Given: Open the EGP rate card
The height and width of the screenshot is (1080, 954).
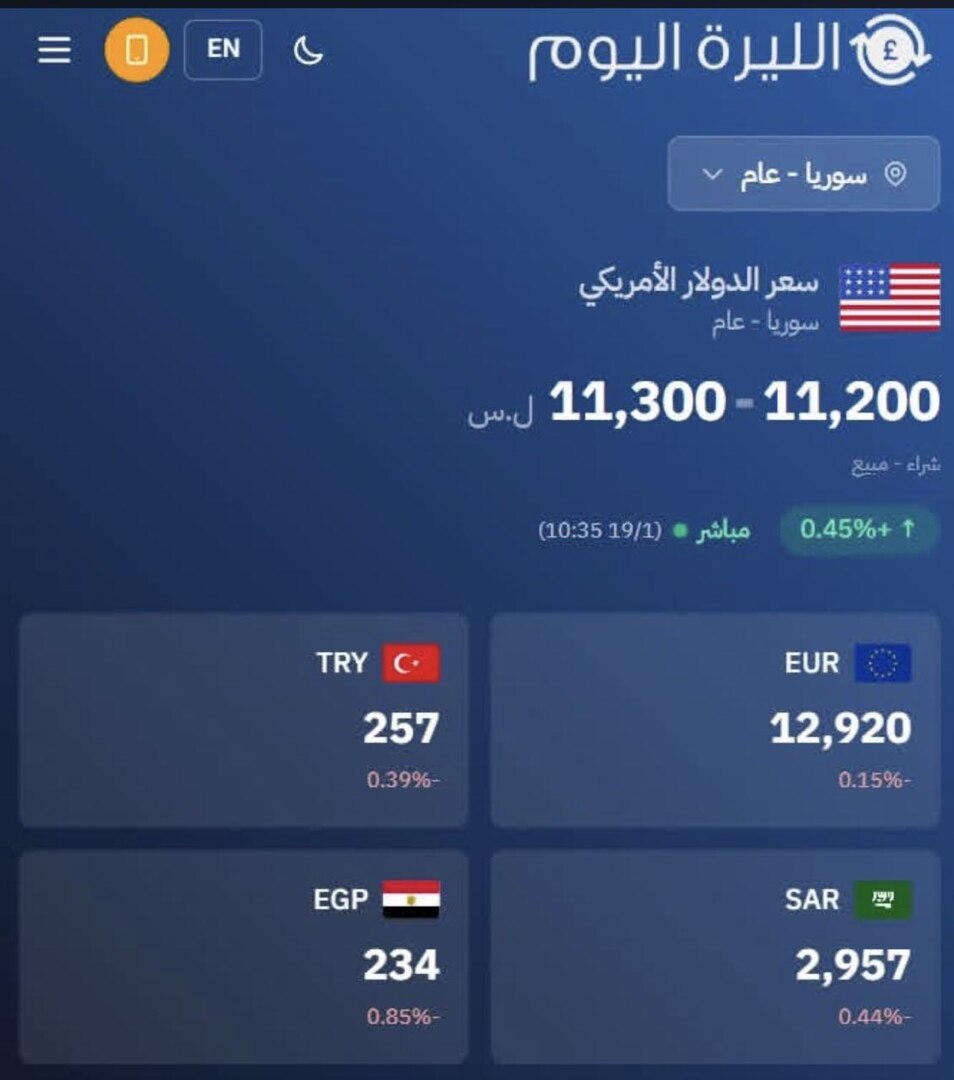Looking at the screenshot, I should [x=244, y=957].
